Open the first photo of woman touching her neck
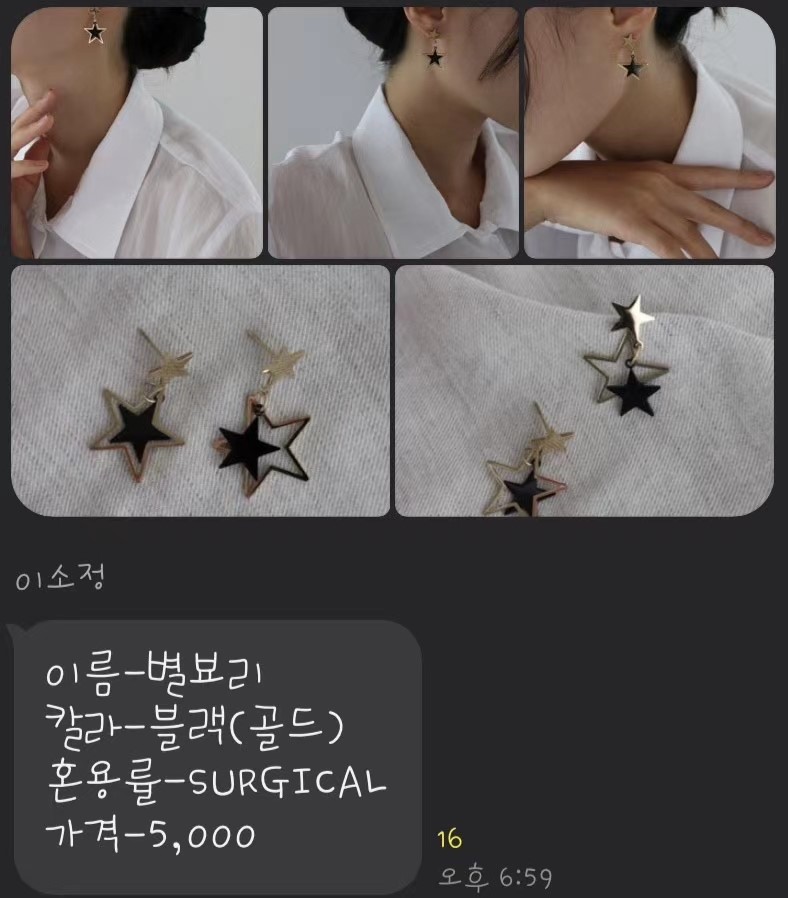 click(x=137, y=133)
